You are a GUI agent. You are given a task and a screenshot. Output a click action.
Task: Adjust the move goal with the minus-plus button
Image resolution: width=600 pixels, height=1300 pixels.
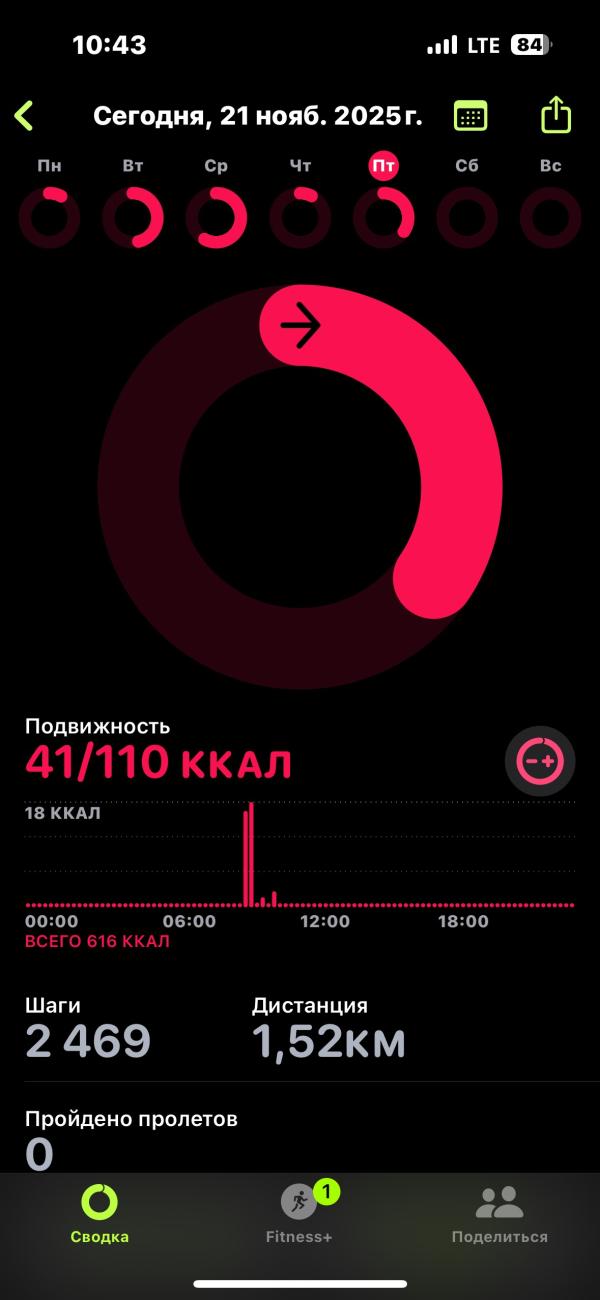tap(540, 762)
